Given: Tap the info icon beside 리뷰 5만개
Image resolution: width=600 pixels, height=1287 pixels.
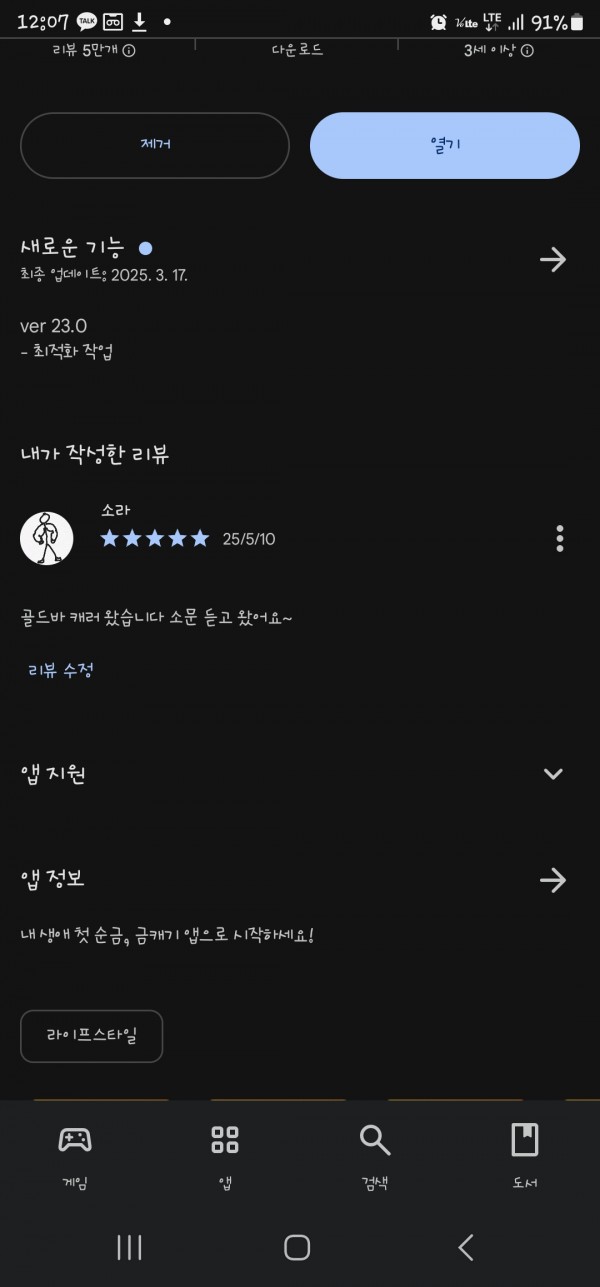Looking at the screenshot, I should point(129,50).
